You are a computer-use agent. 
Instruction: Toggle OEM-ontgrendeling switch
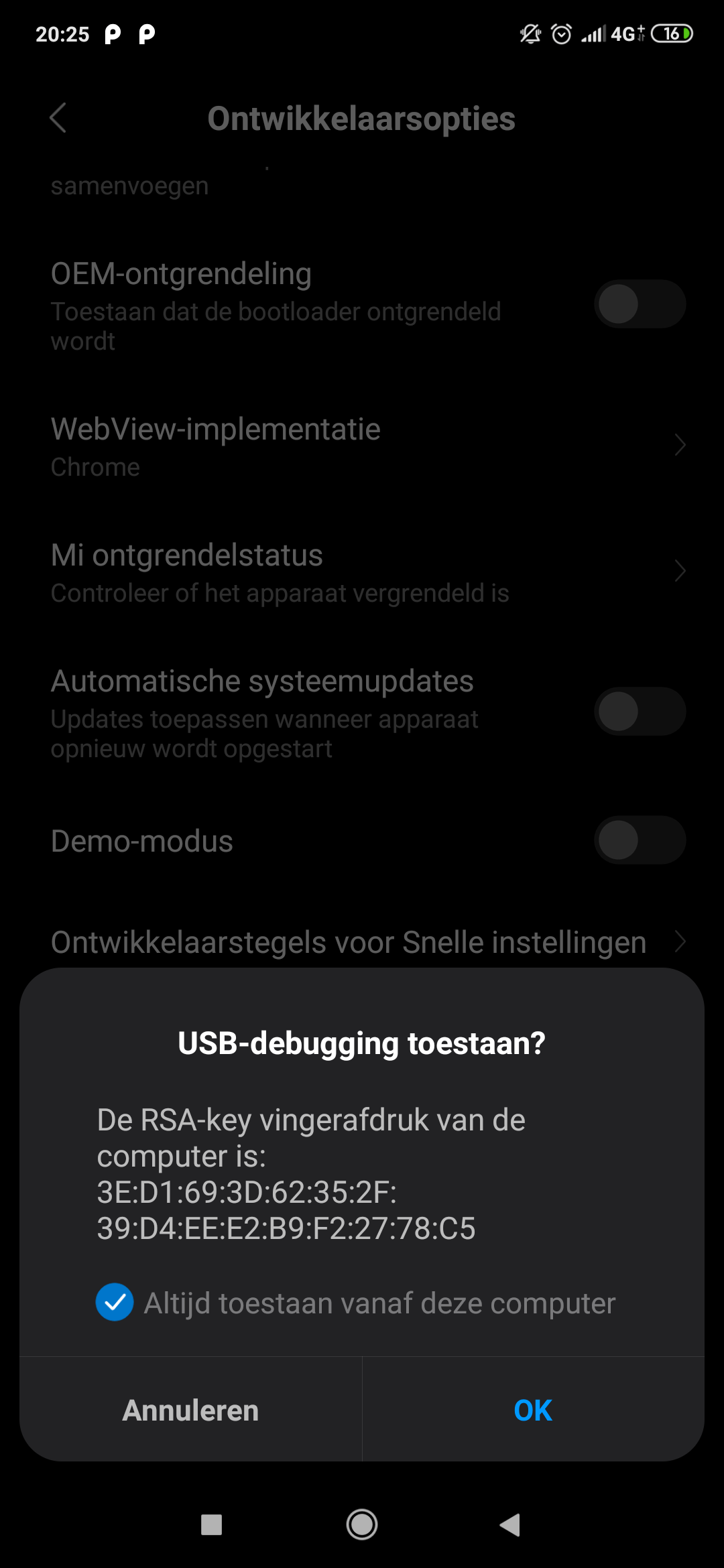[639, 304]
